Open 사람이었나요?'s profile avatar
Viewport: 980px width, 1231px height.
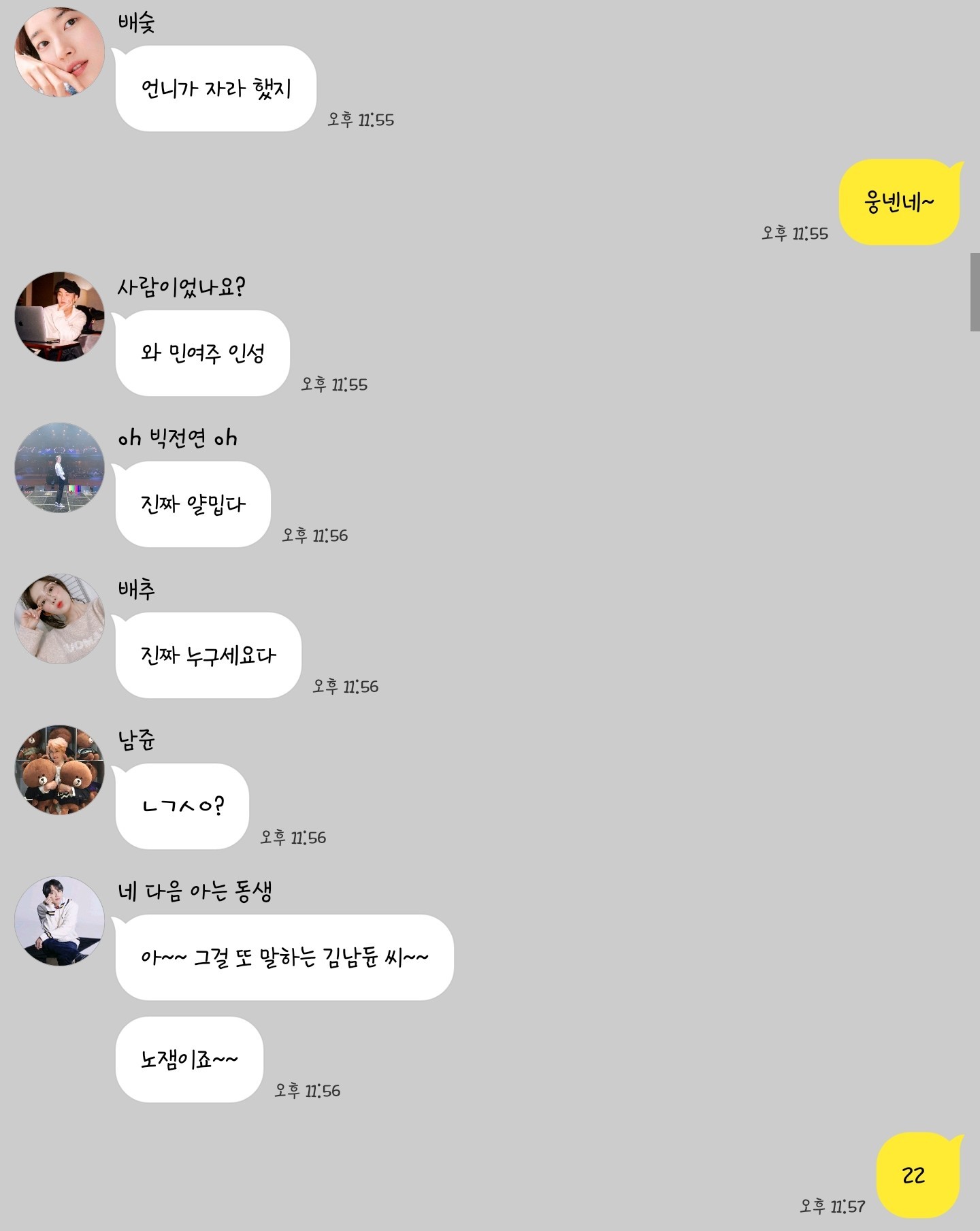[60, 316]
